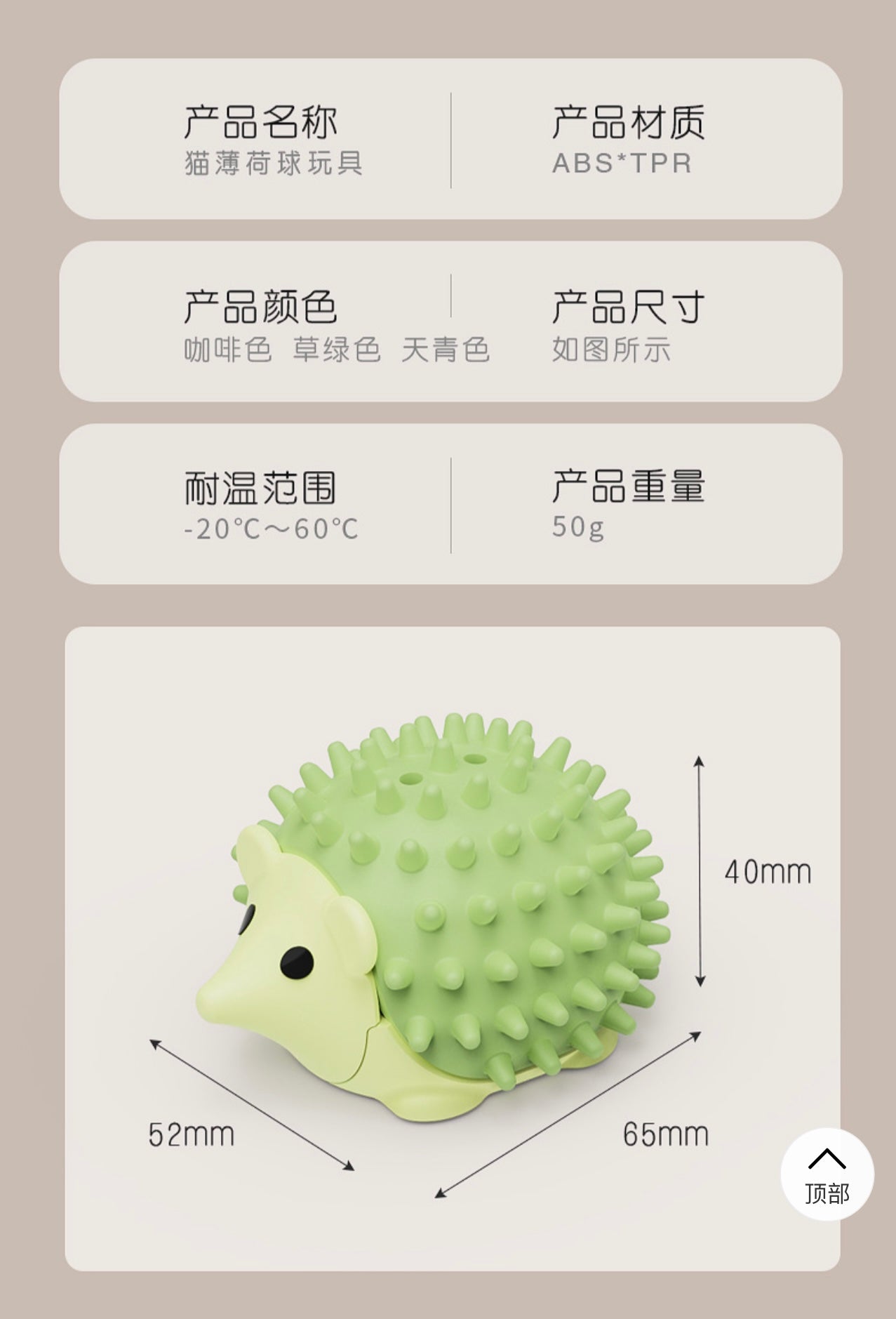Tap the 顶部 back-to-top button
Screen dimensions: 896x1319
[827, 1175]
